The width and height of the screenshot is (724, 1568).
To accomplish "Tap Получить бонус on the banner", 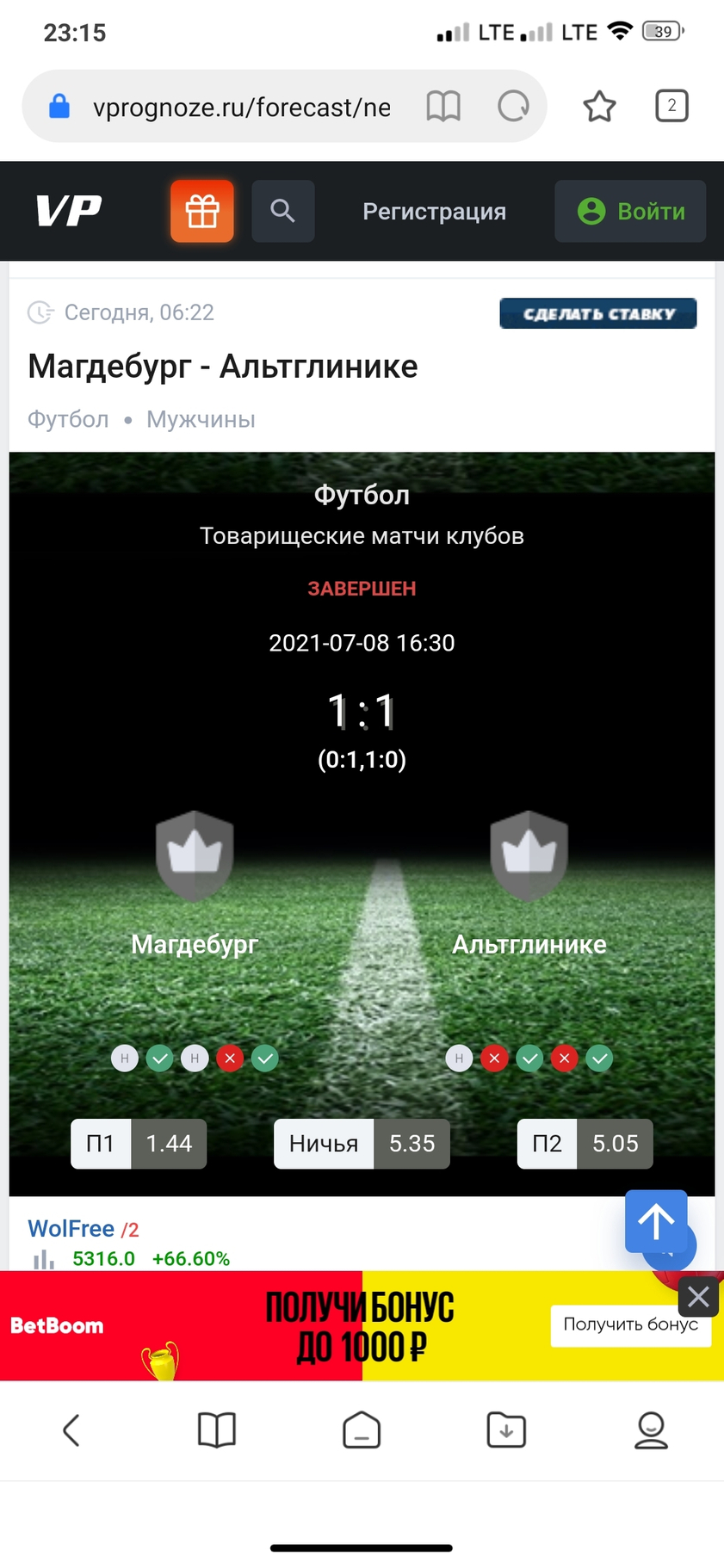I will 630,1324.
